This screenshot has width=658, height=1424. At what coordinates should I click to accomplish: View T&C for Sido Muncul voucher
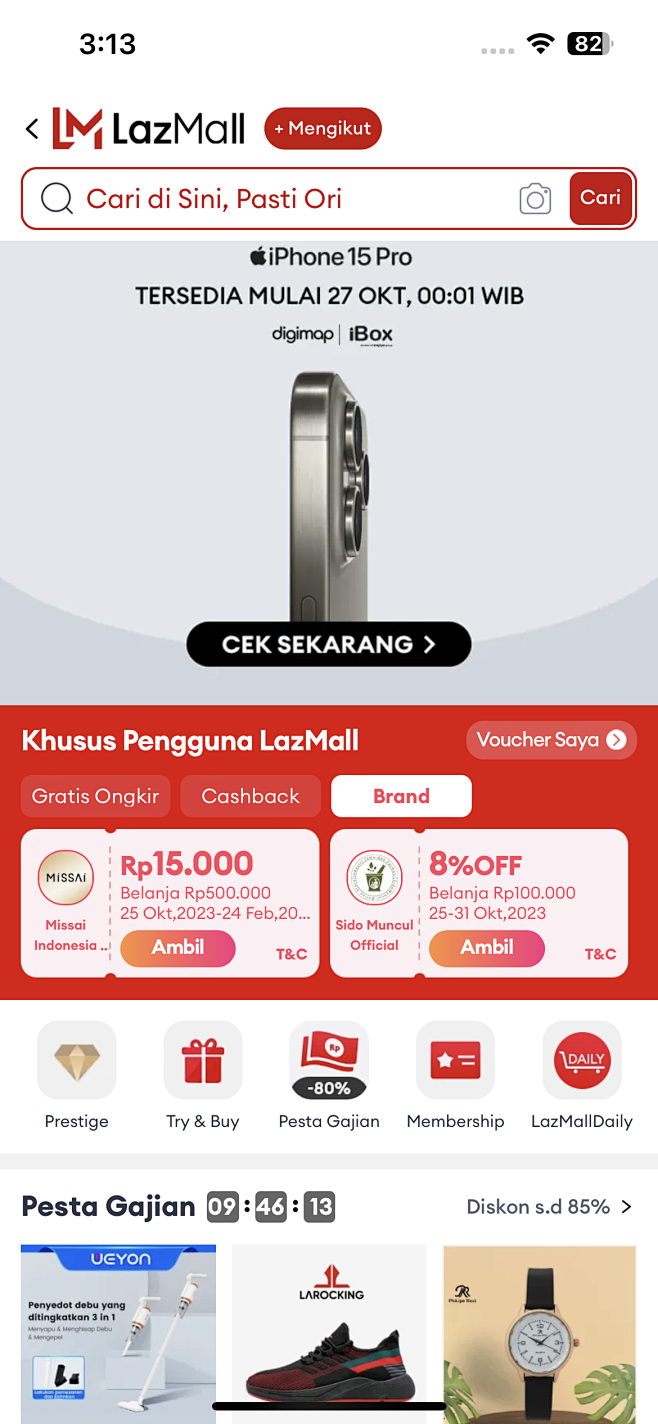(600, 955)
